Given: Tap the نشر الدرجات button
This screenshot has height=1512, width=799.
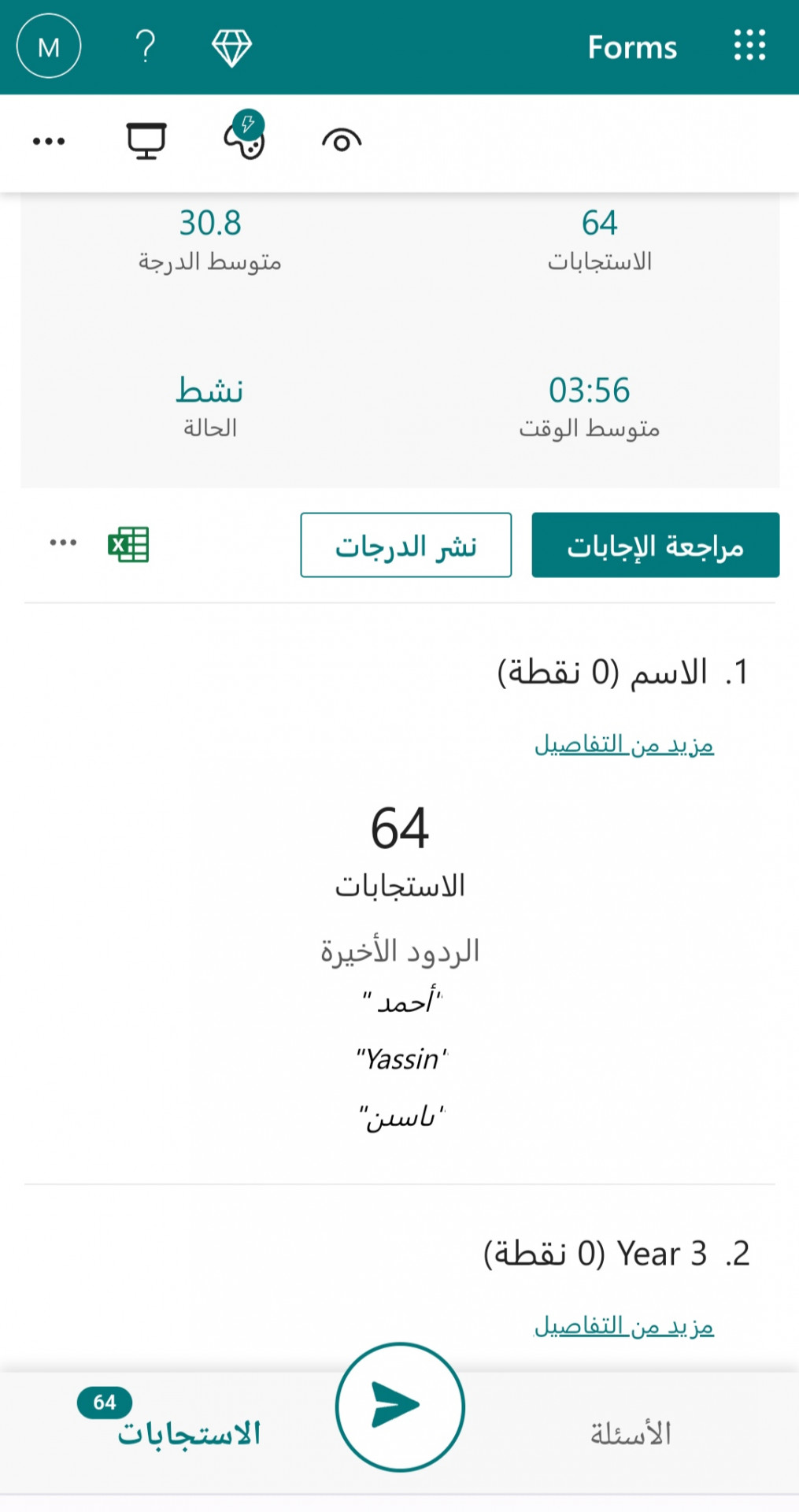Looking at the screenshot, I should click(x=405, y=545).
